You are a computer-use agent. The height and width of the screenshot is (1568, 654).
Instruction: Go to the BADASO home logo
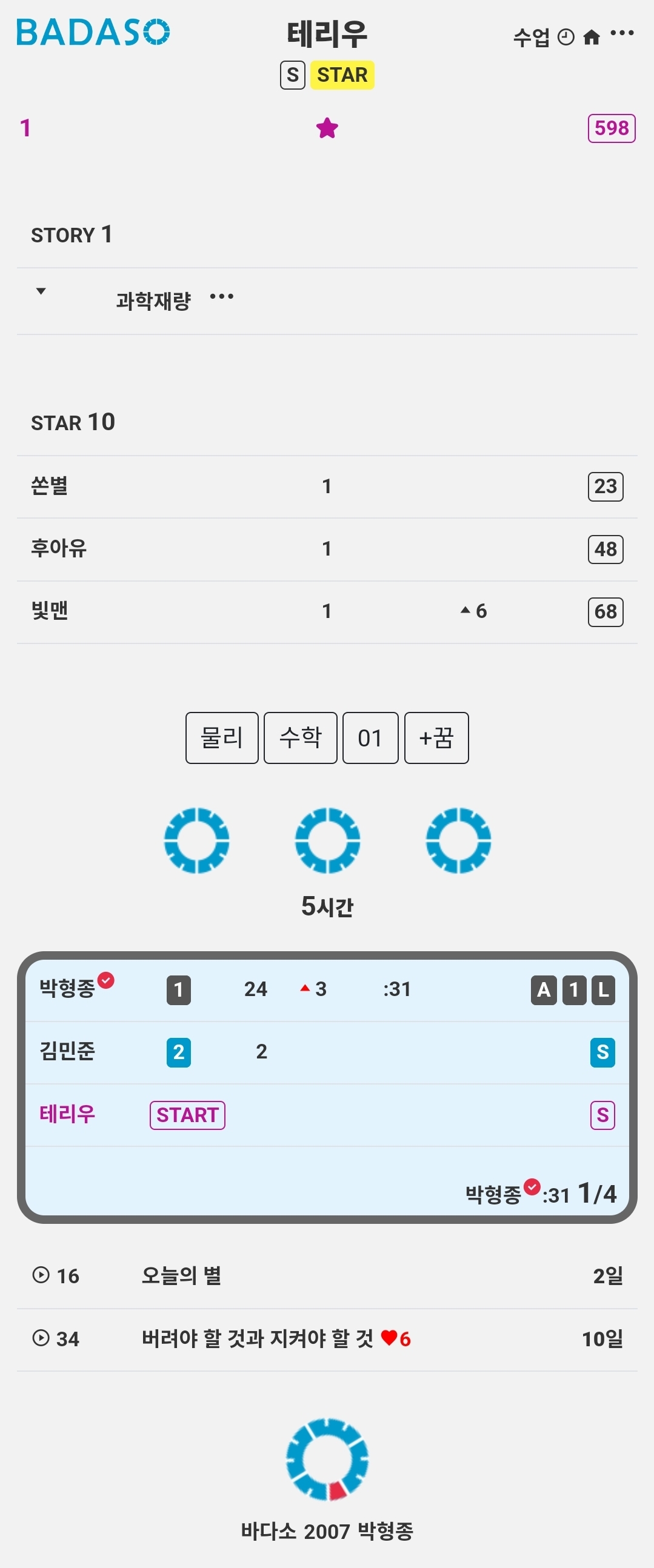(x=93, y=32)
